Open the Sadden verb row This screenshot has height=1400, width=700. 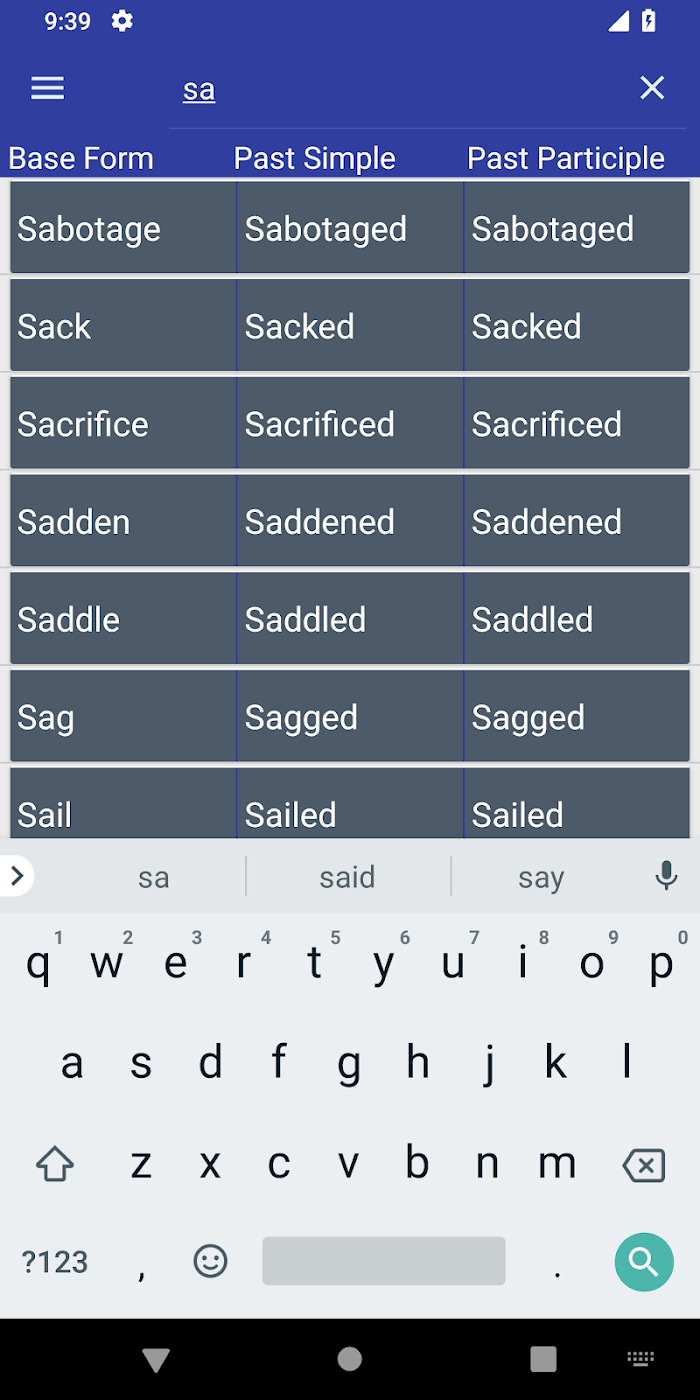(x=350, y=520)
